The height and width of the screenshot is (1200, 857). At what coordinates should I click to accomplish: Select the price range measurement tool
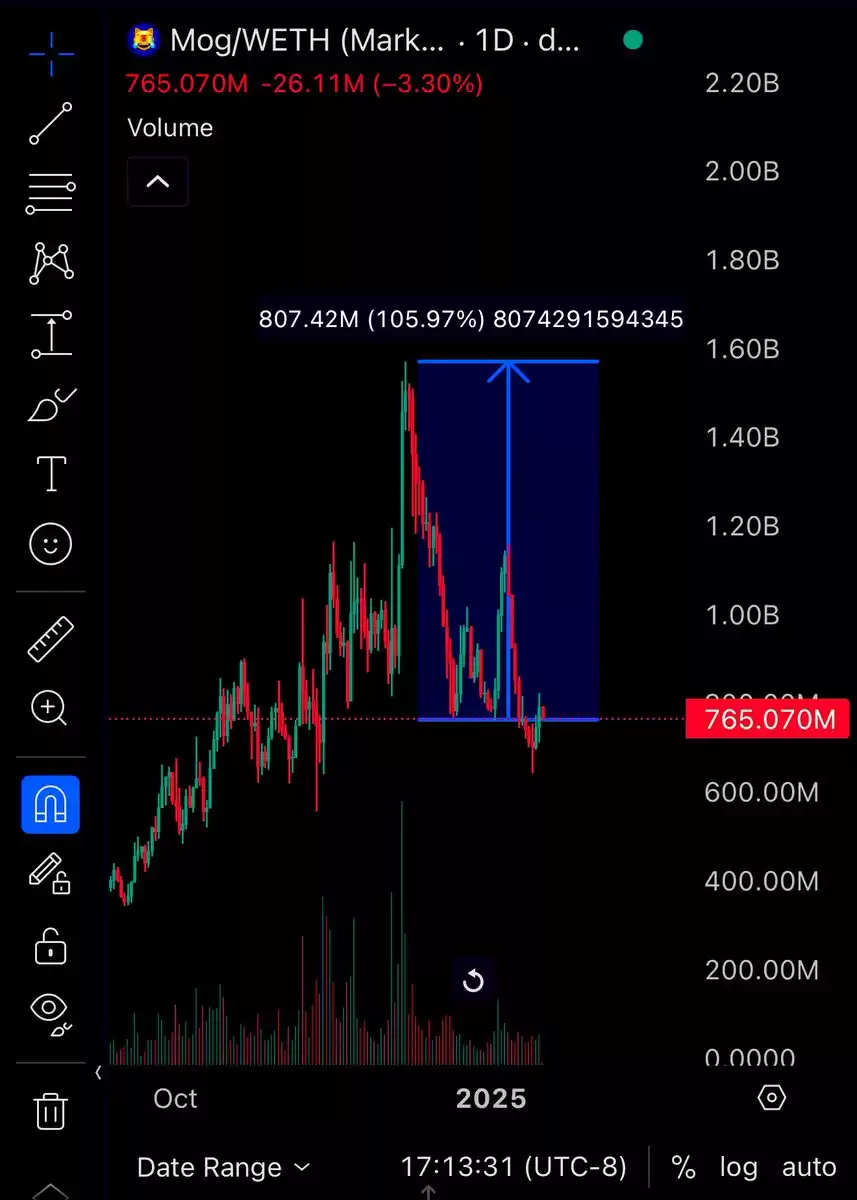(50, 334)
